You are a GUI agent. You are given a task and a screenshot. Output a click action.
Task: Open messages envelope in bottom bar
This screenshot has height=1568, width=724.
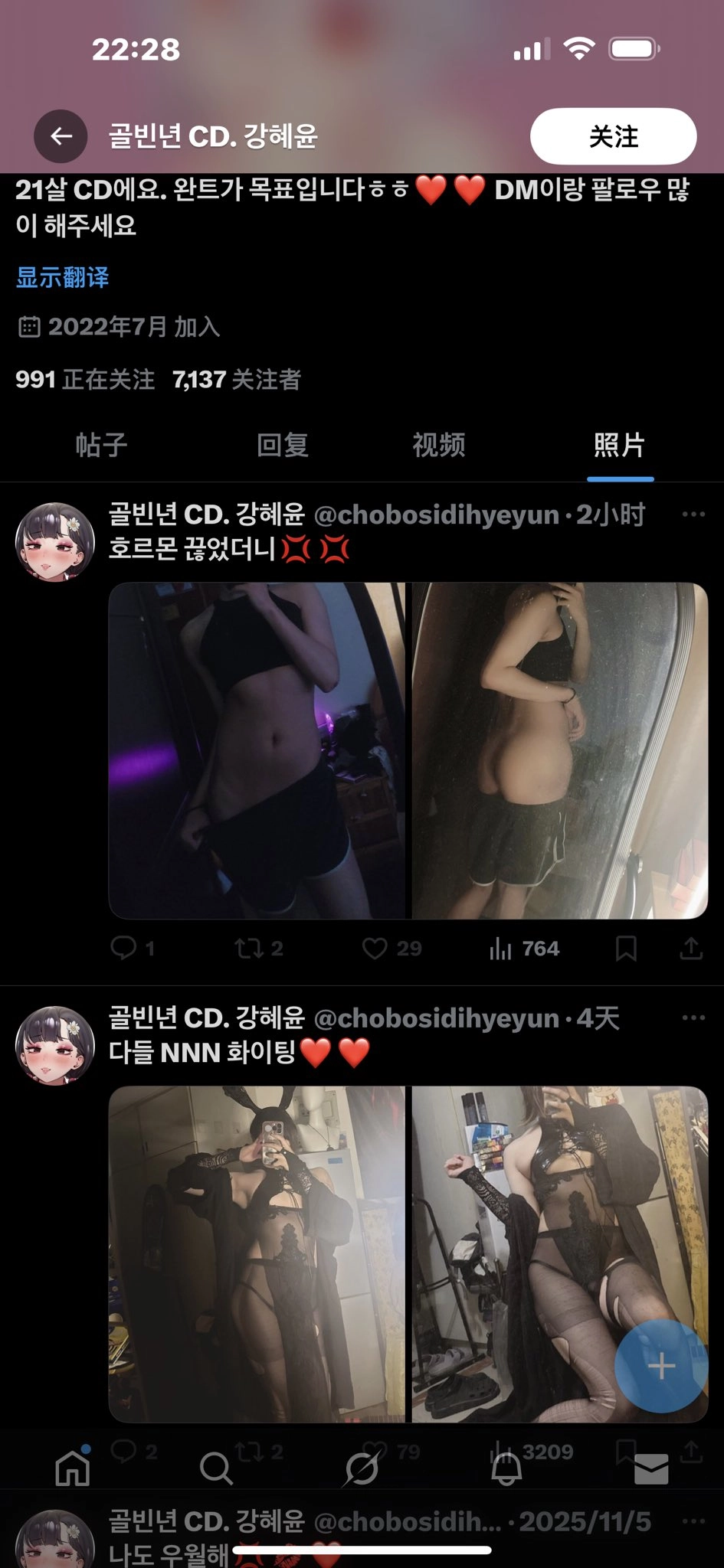tap(650, 1468)
